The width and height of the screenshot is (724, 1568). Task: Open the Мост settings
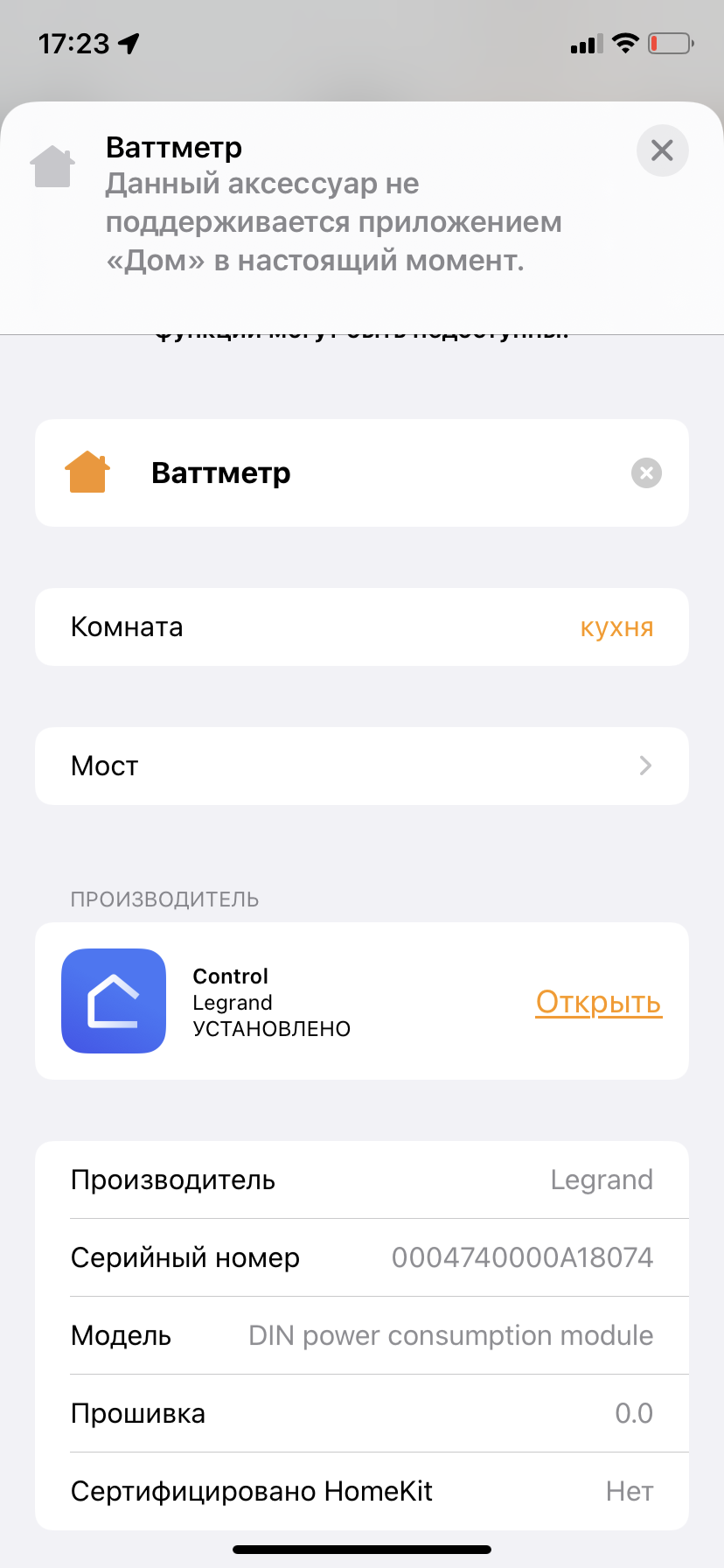pyautogui.click(x=362, y=766)
